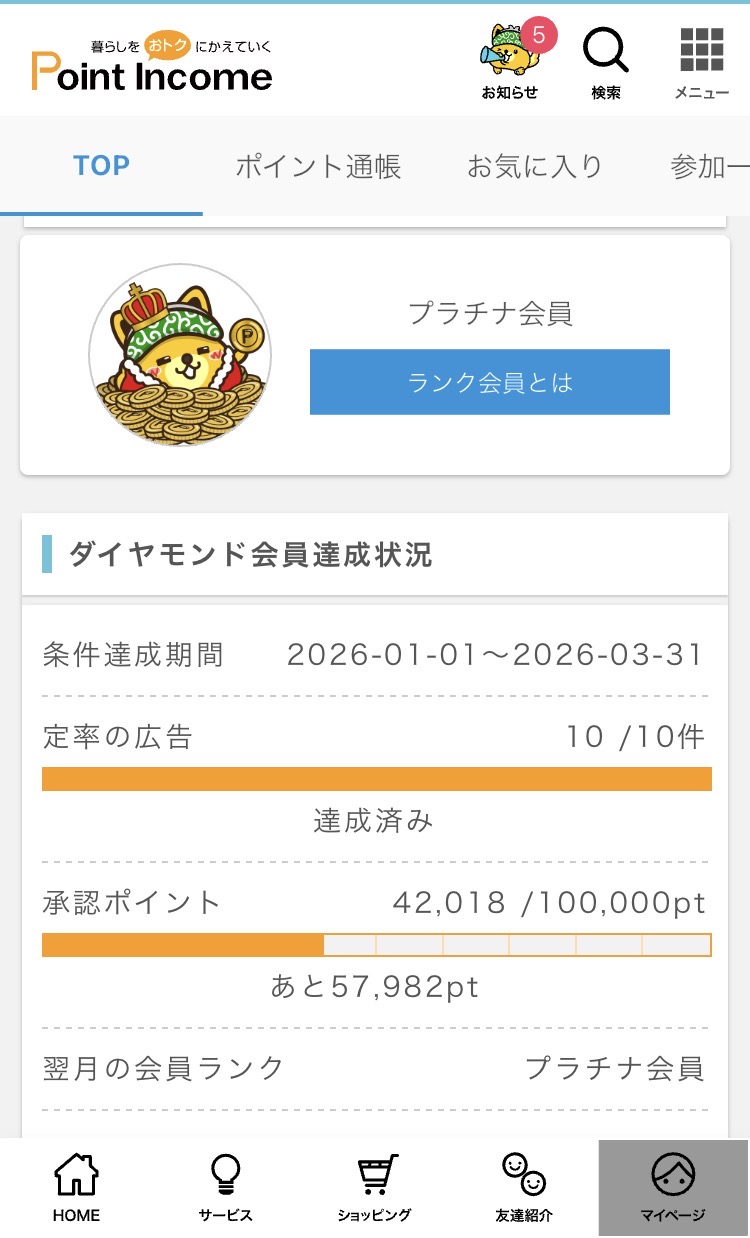This screenshot has height=1238, width=750.
Task: Tap the Point Income logo
Action: pyautogui.click(x=152, y=65)
